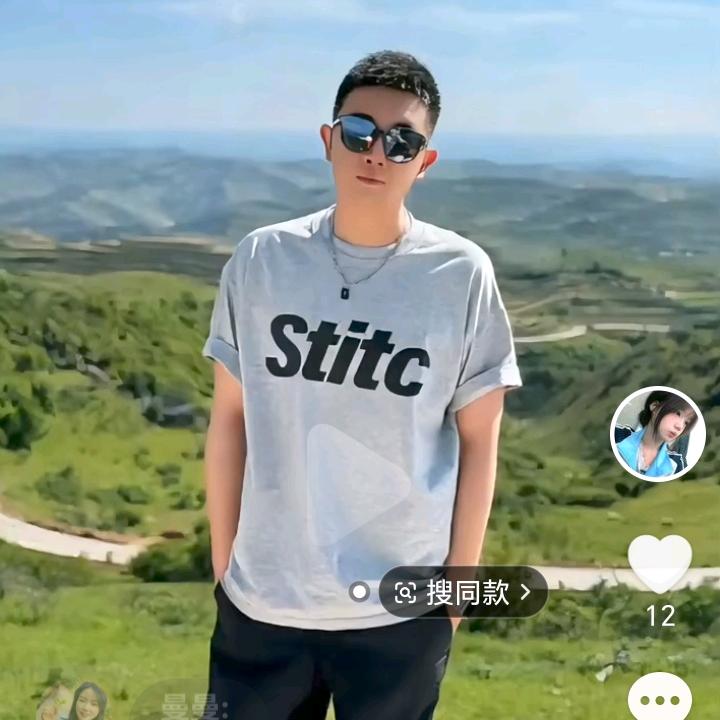Tap the 搜同款 search similar button

pos(463,592)
